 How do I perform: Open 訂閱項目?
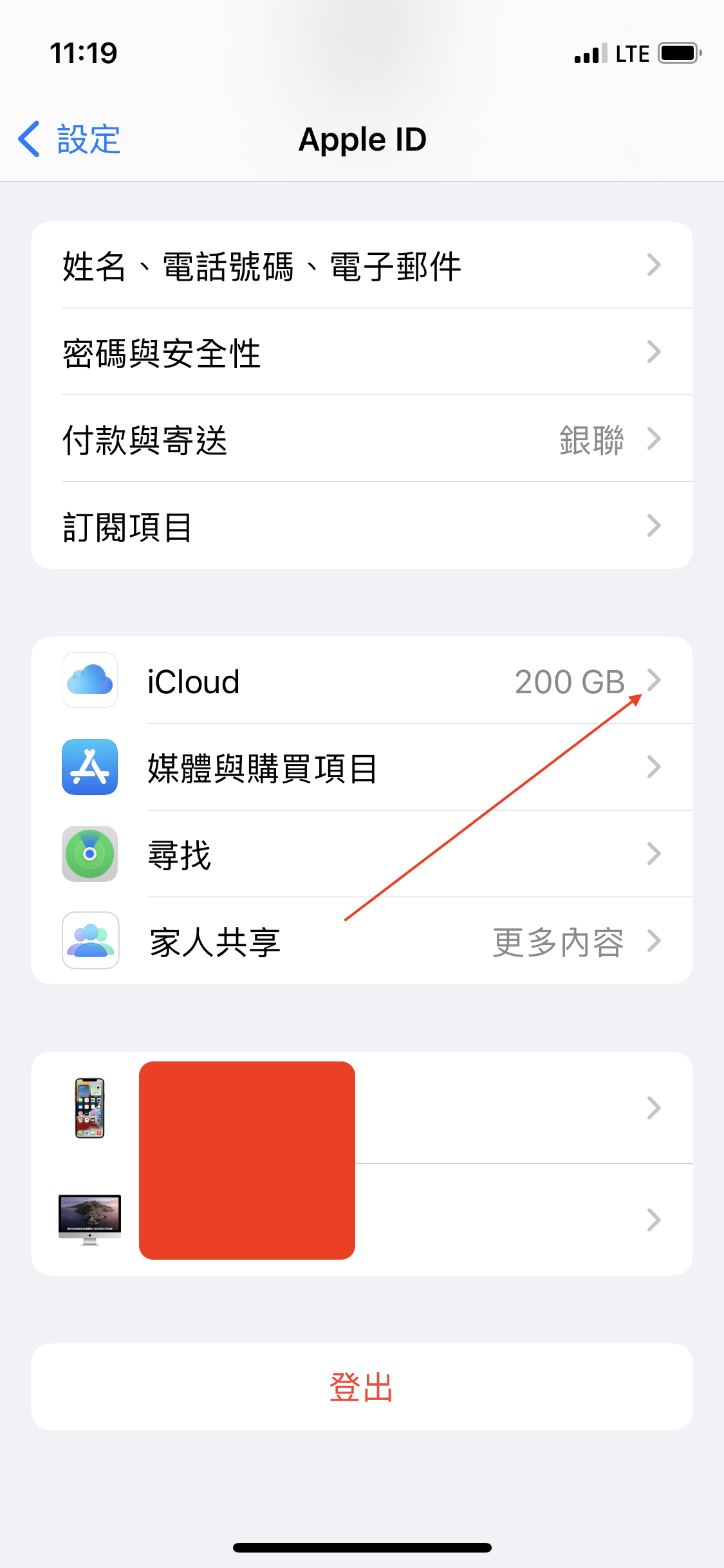click(x=360, y=526)
